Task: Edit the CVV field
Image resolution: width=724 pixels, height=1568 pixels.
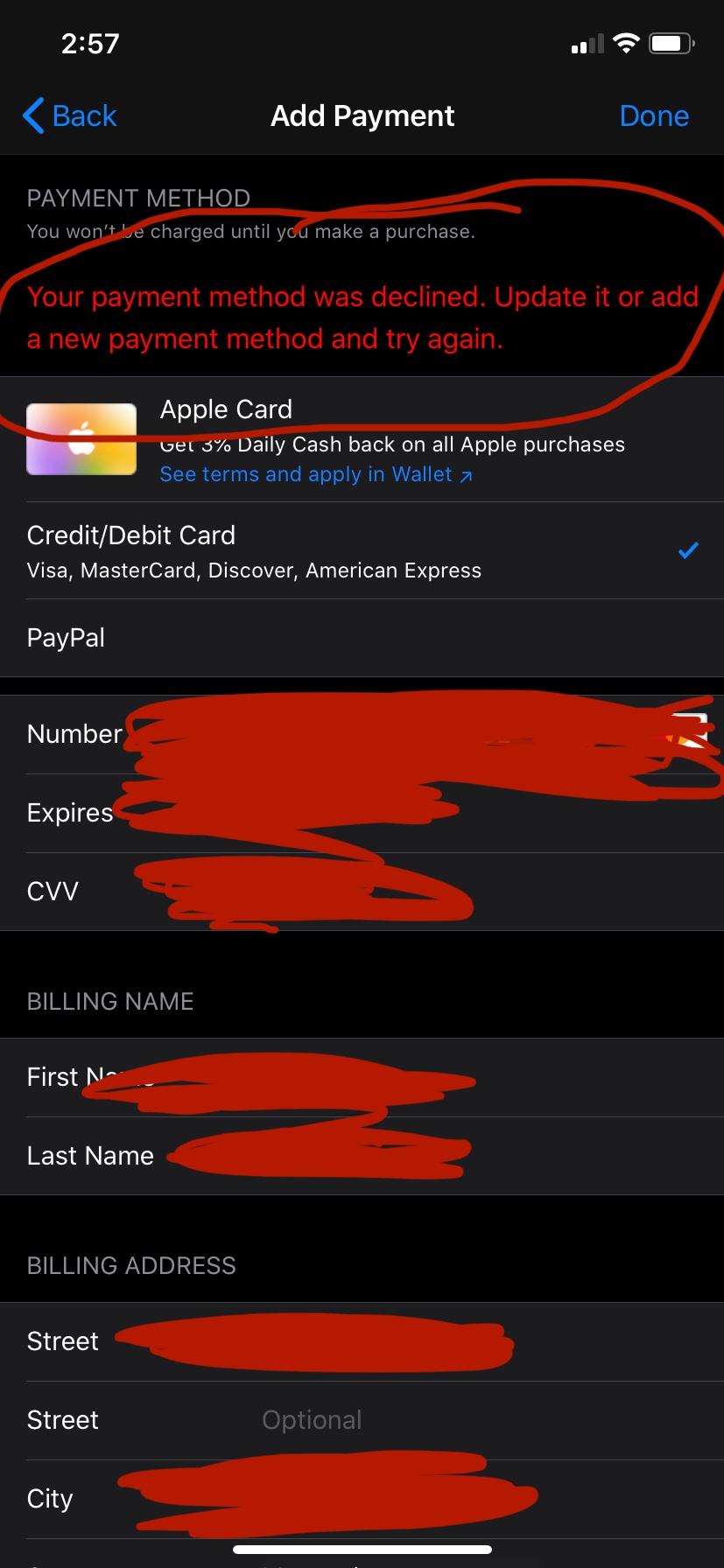Action: pos(362,892)
